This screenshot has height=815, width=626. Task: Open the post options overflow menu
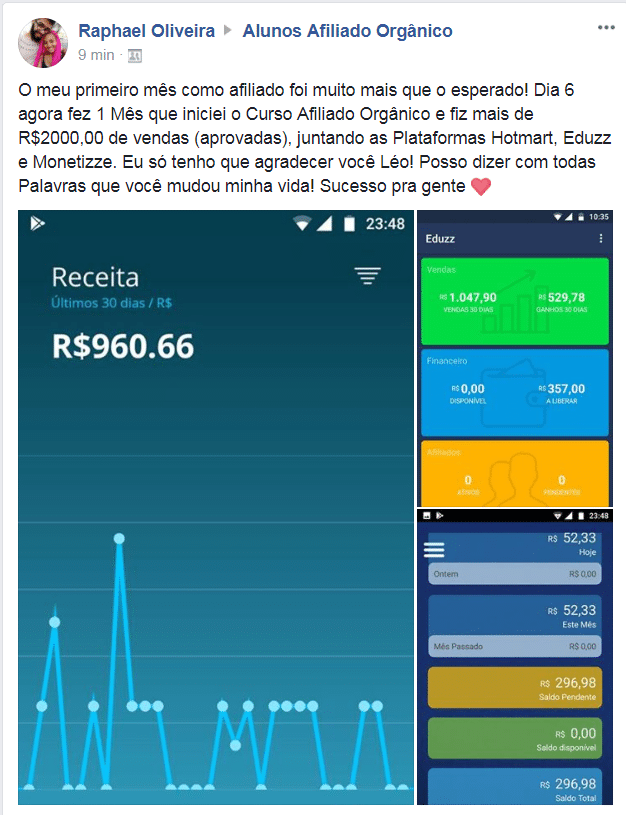[607, 27]
